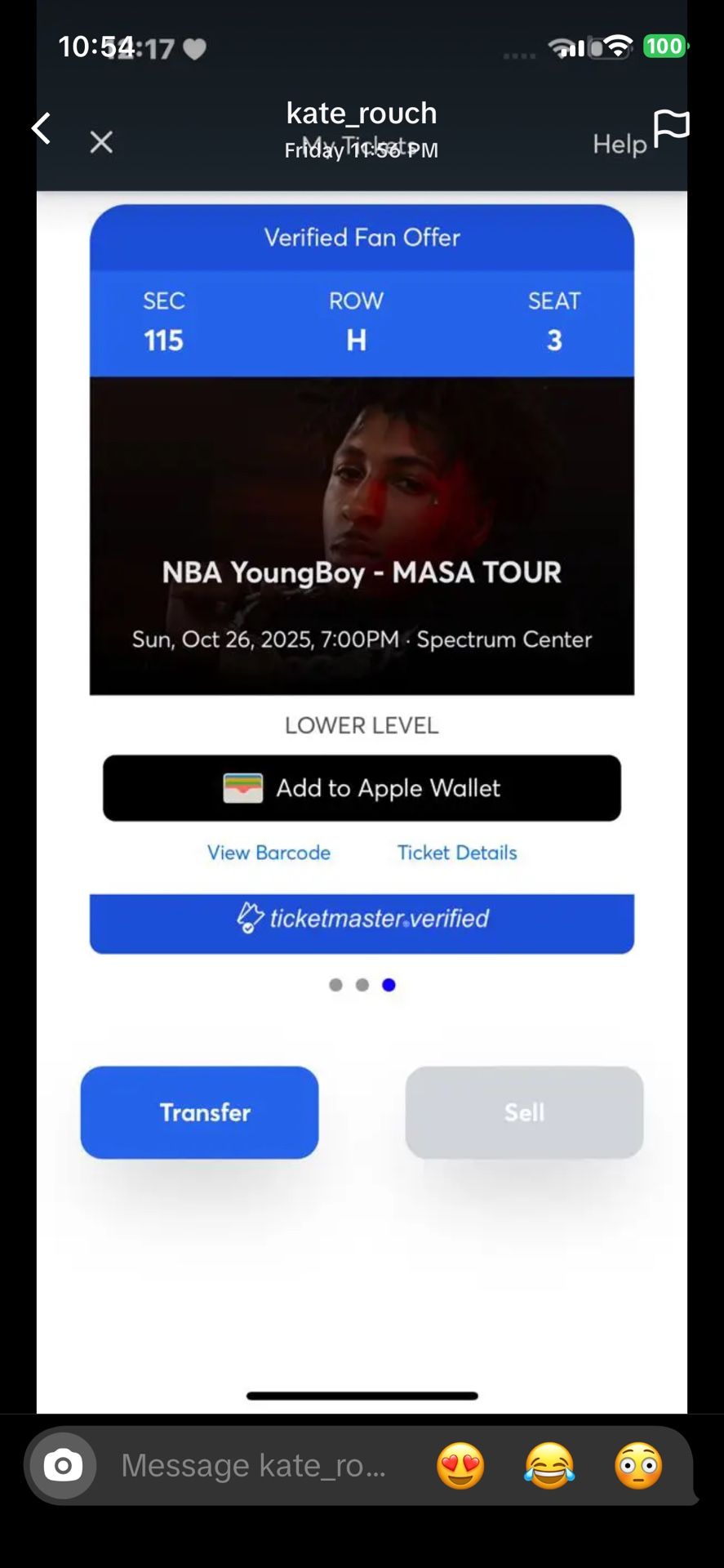Close the ticket view with the X

click(x=101, y=141)
